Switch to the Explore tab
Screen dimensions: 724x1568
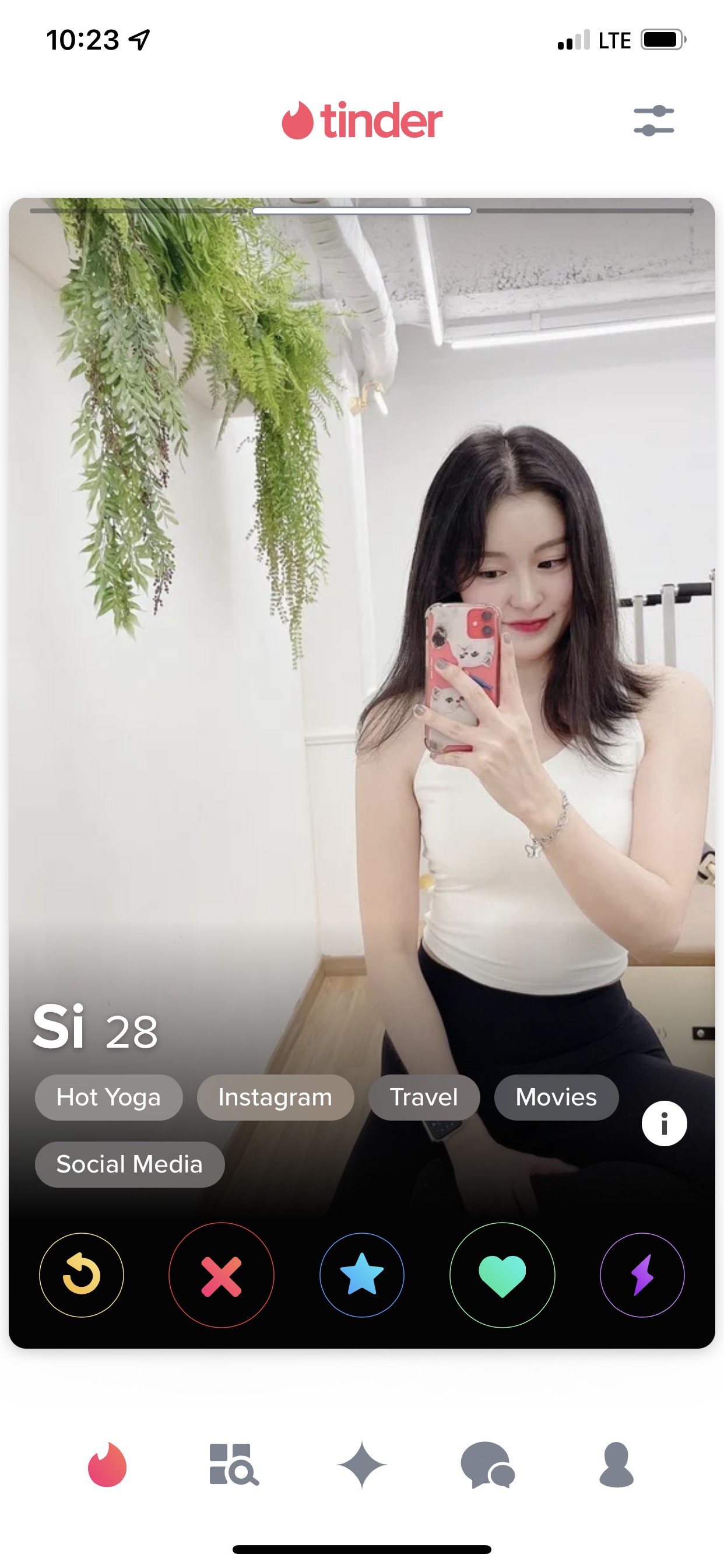(234, 1465)
